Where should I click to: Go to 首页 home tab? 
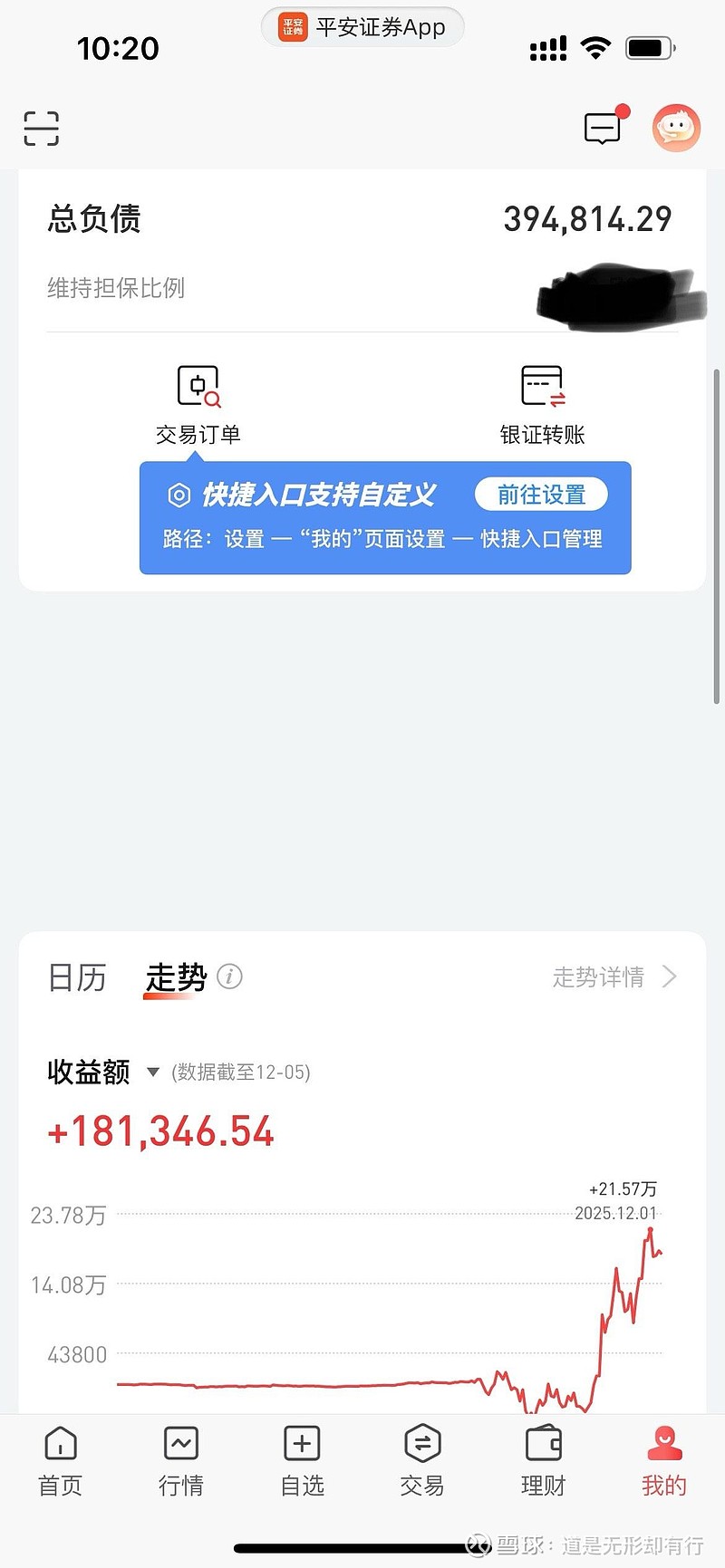[x=59, y=1460]
